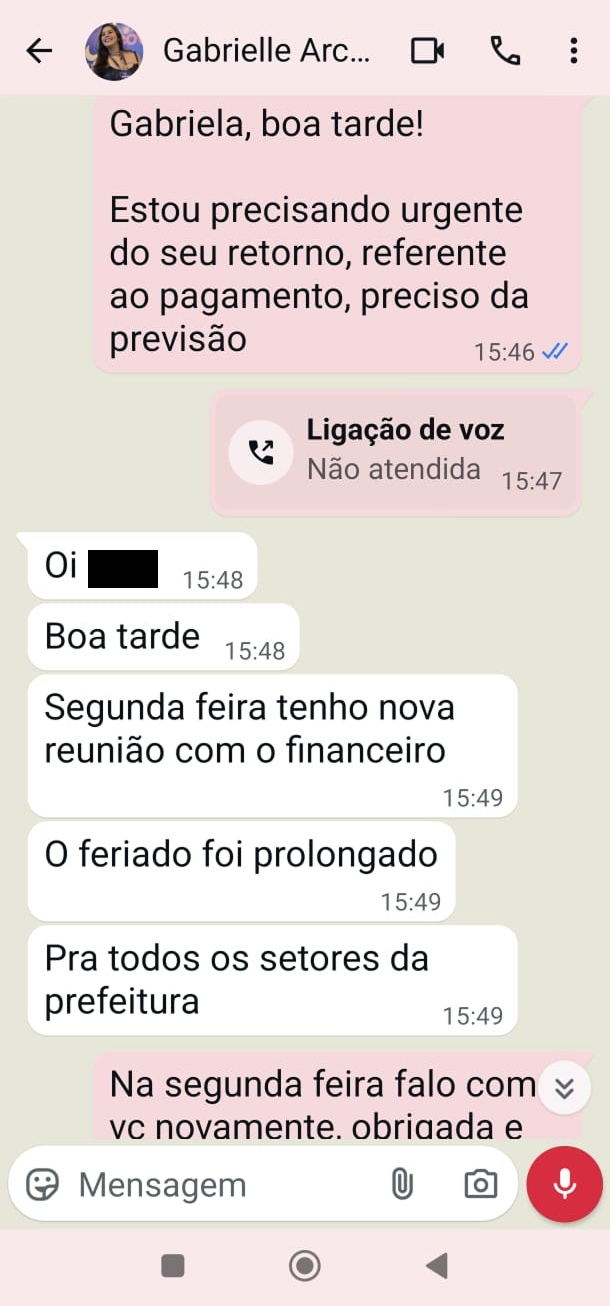610x1306 pixels.
Task: Record a voice message with the microphone
Action: click(564, 1185)
